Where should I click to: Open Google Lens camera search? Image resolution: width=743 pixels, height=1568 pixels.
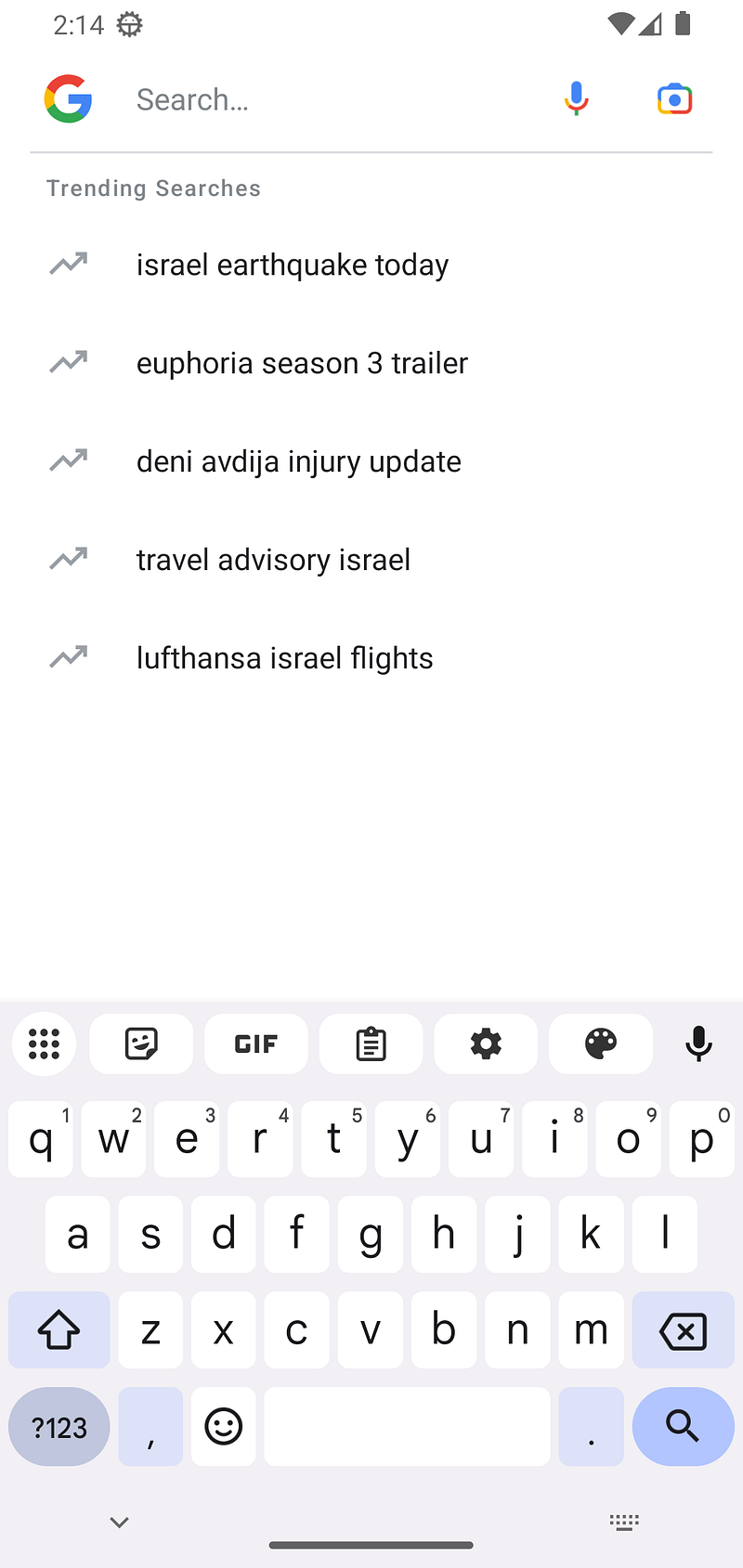click(675, 99)
